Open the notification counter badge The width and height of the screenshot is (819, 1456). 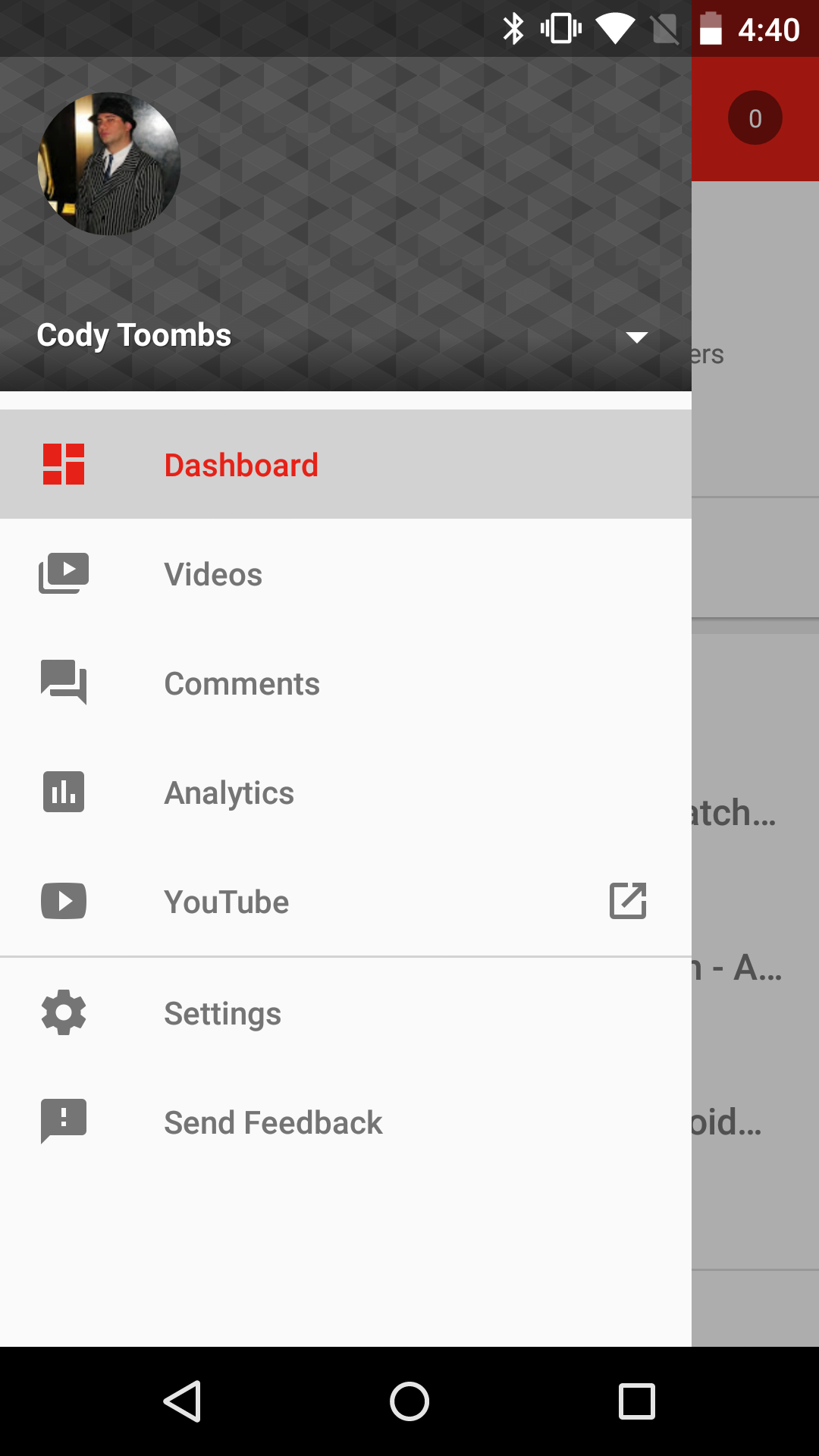pyautogui.click(x=755, y=118)
